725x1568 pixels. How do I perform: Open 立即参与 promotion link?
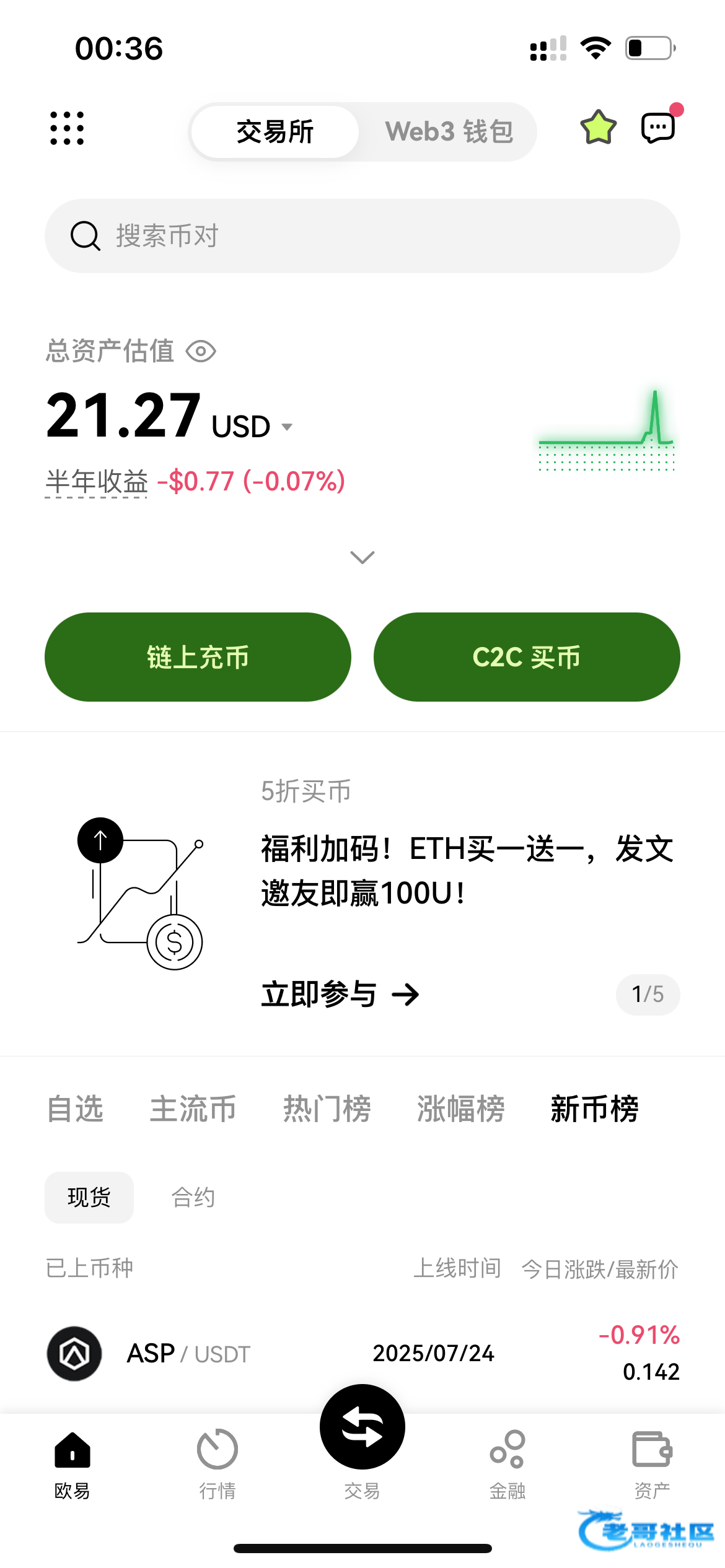click(x=340, y=995)
